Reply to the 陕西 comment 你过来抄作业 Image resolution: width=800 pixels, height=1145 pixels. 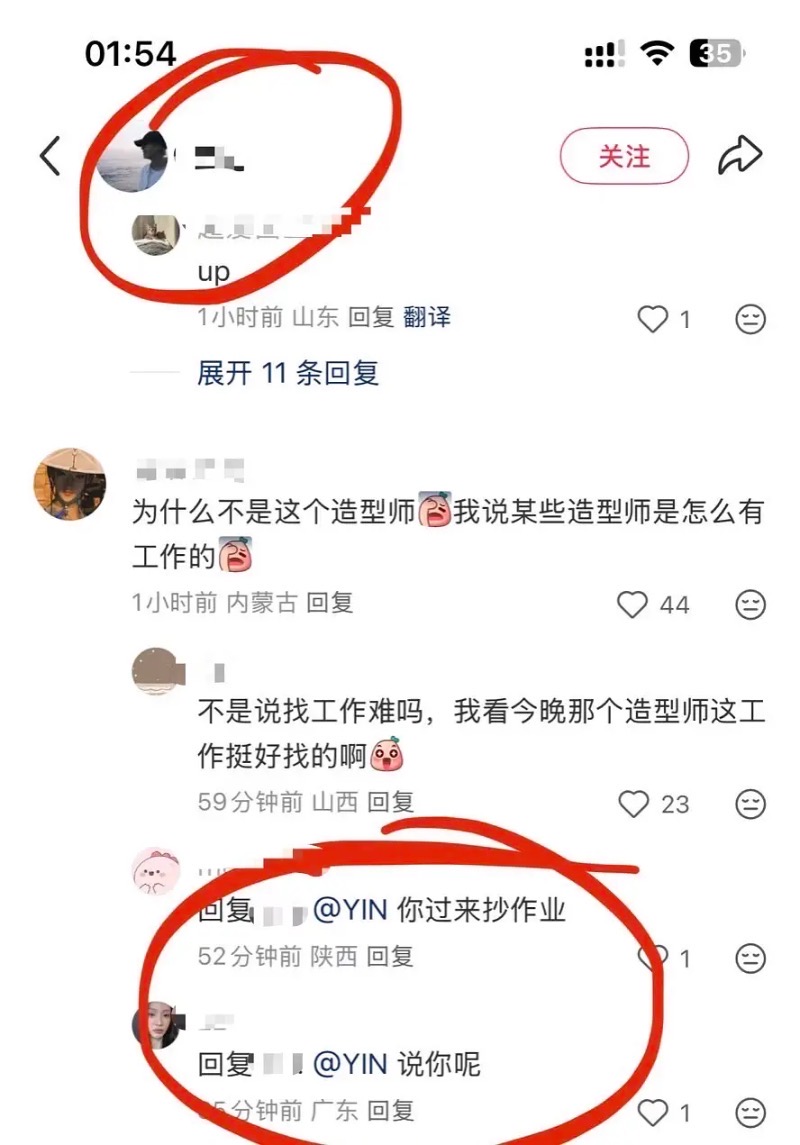pos(390,957)
